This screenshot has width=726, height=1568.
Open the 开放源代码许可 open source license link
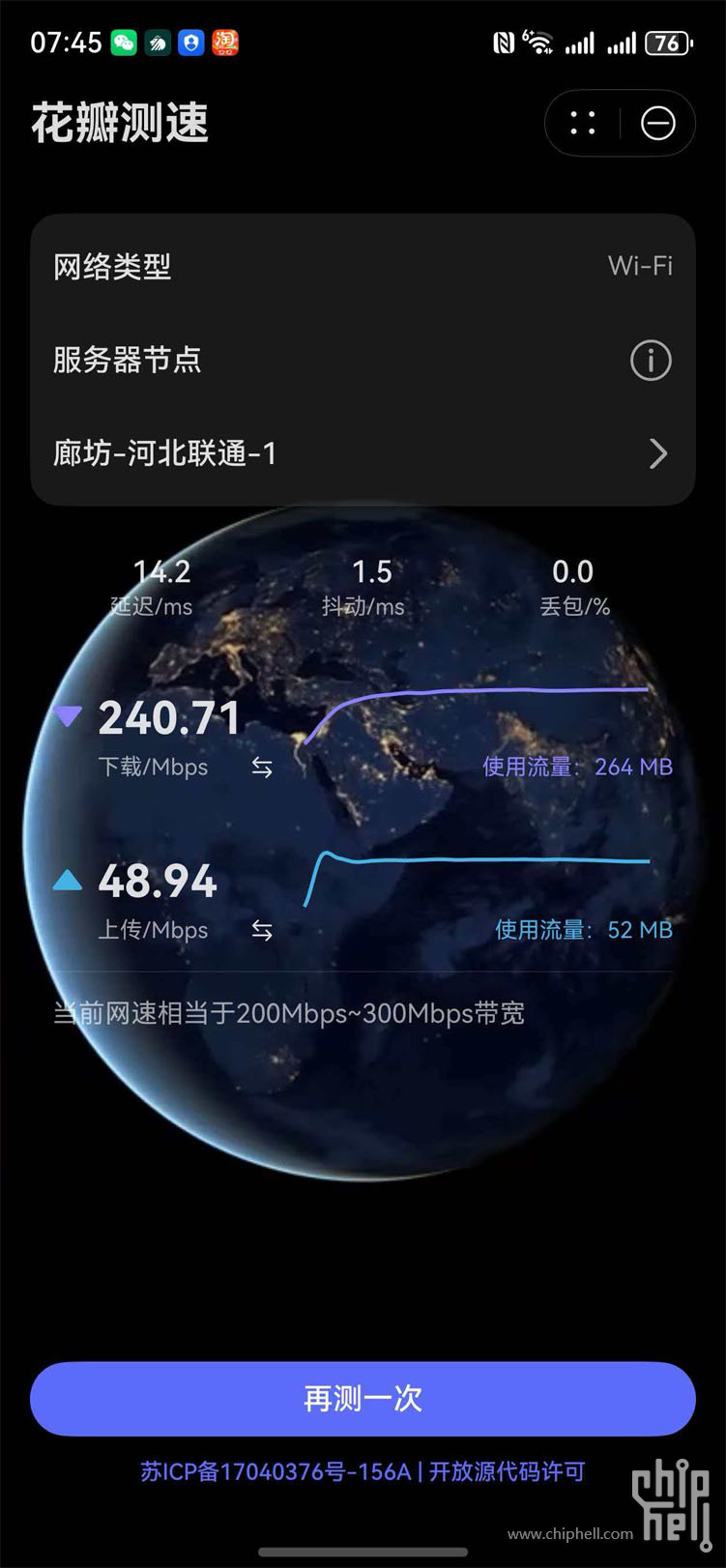coord(506,1470)
